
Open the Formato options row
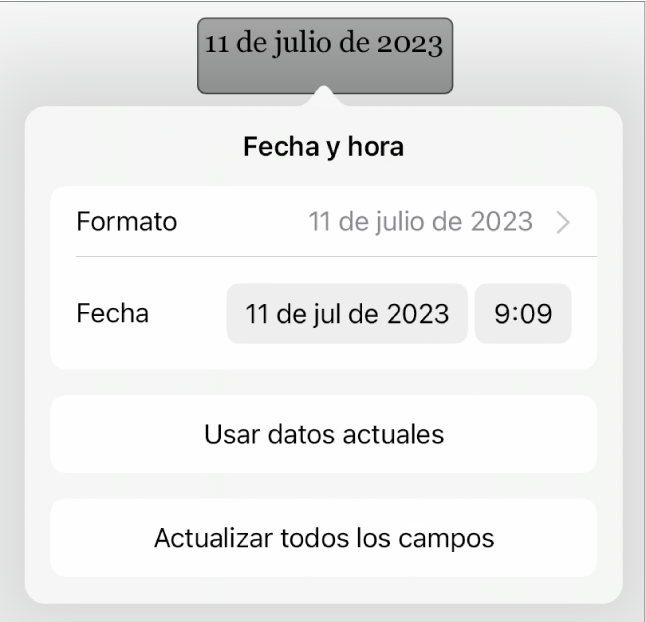323,221
